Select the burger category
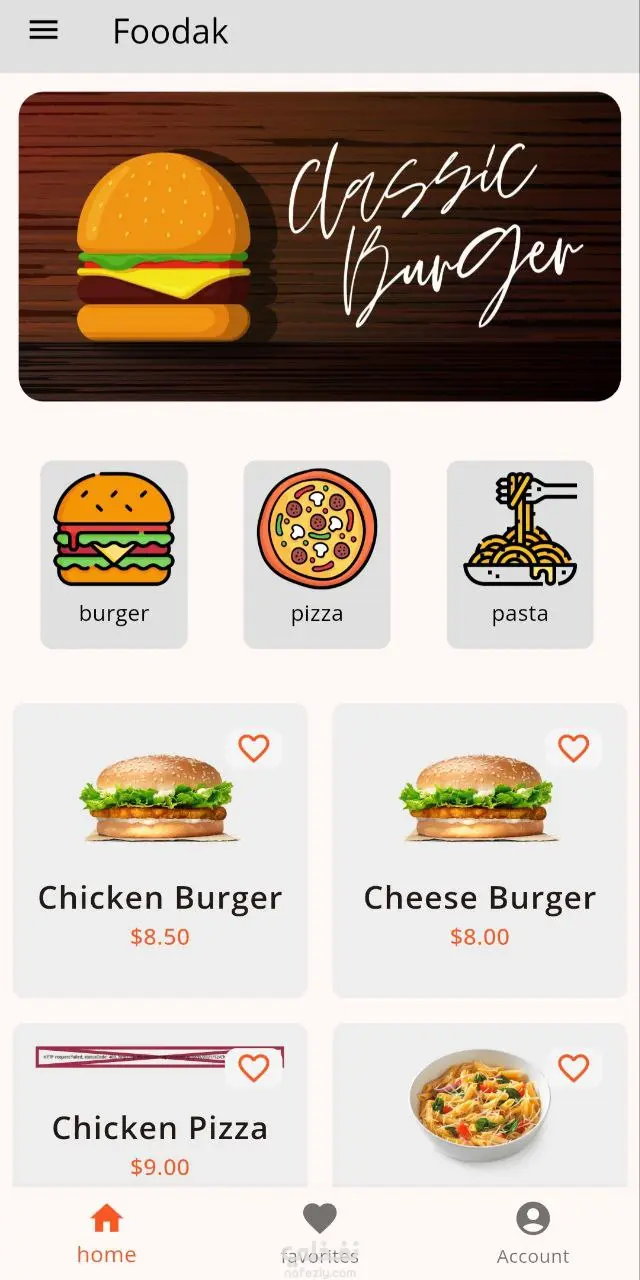 (114, 553)
